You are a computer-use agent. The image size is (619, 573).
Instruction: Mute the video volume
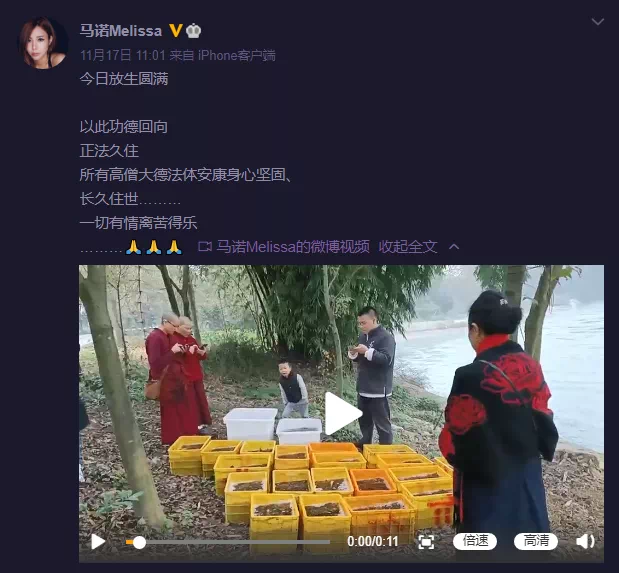pyautogui.click(x=586, y=541)
